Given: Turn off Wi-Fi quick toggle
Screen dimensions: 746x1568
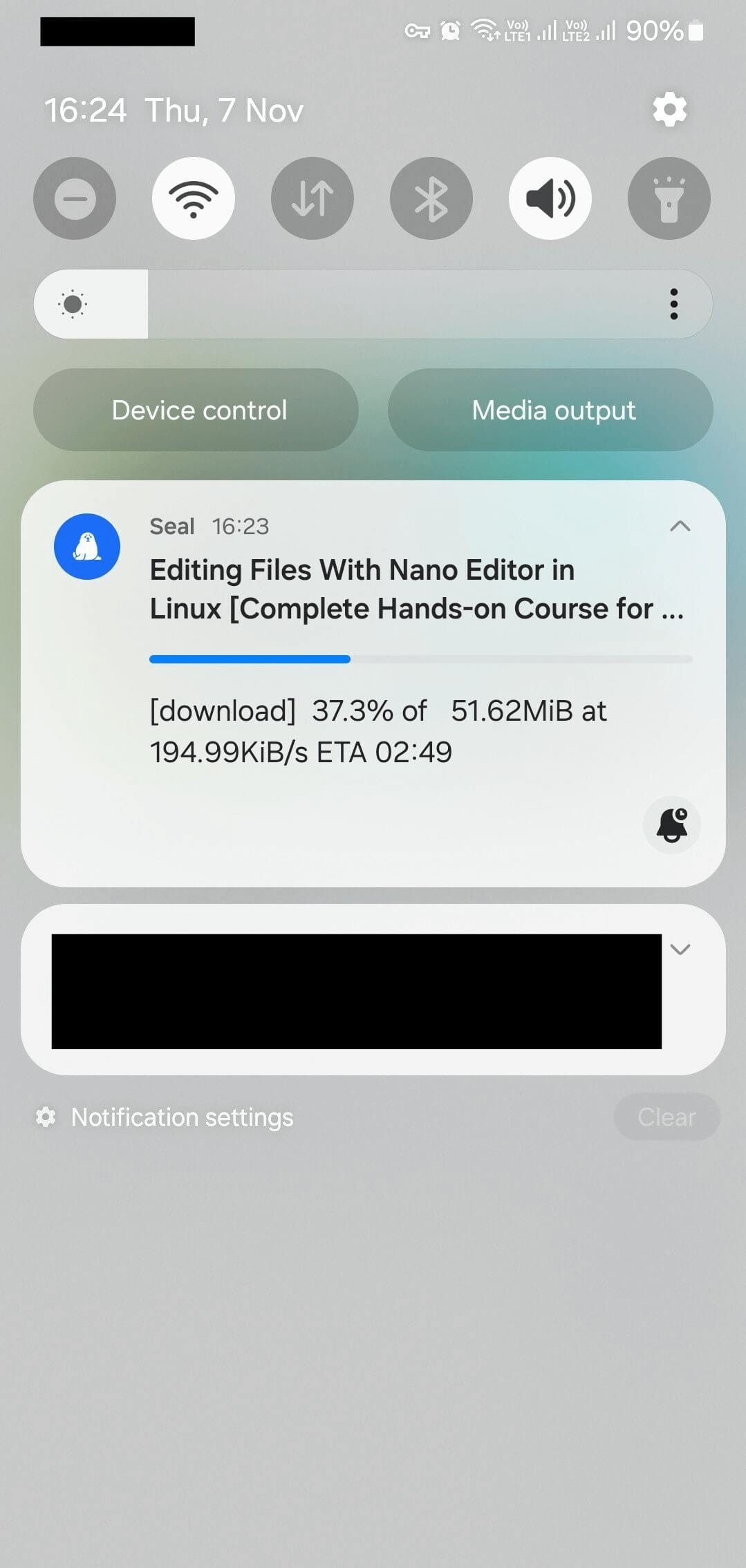Looking at the screenshot, I should [x=194, y=198].
